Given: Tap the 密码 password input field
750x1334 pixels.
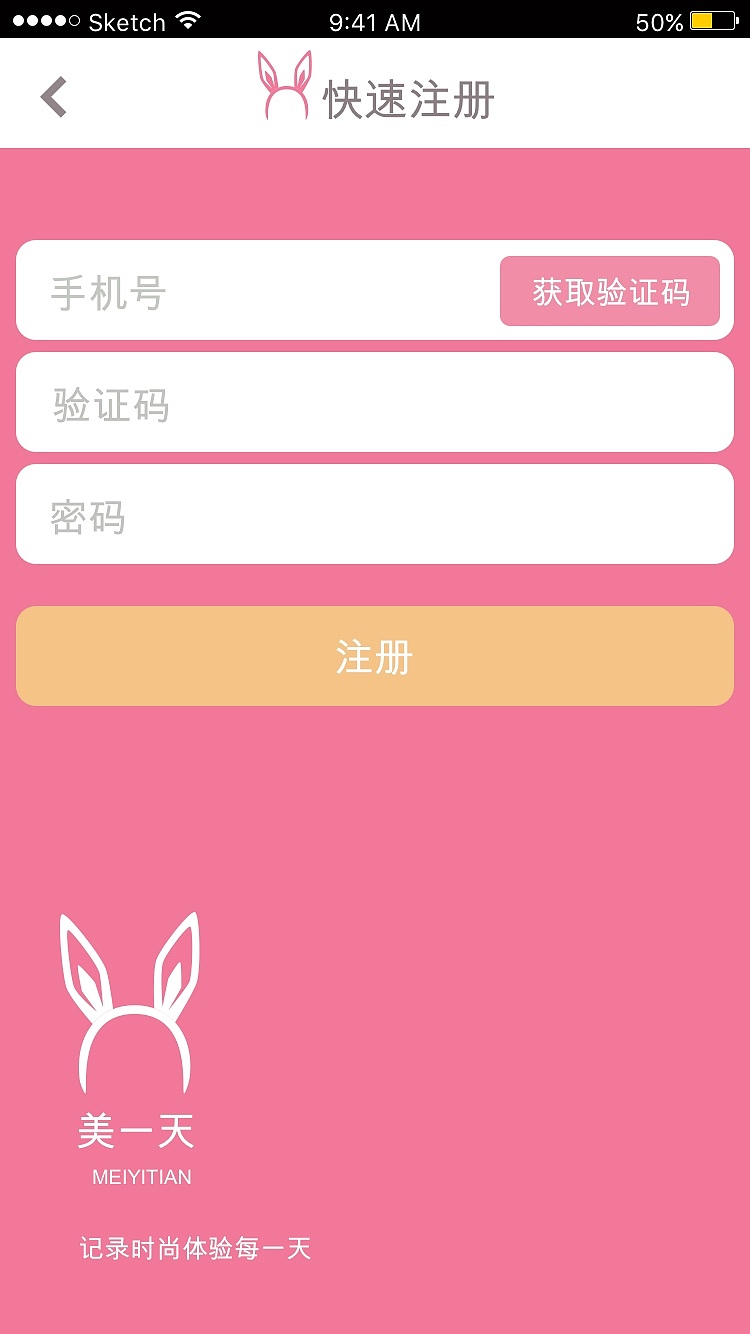Looking at the screenshot, I should [373, 514].
